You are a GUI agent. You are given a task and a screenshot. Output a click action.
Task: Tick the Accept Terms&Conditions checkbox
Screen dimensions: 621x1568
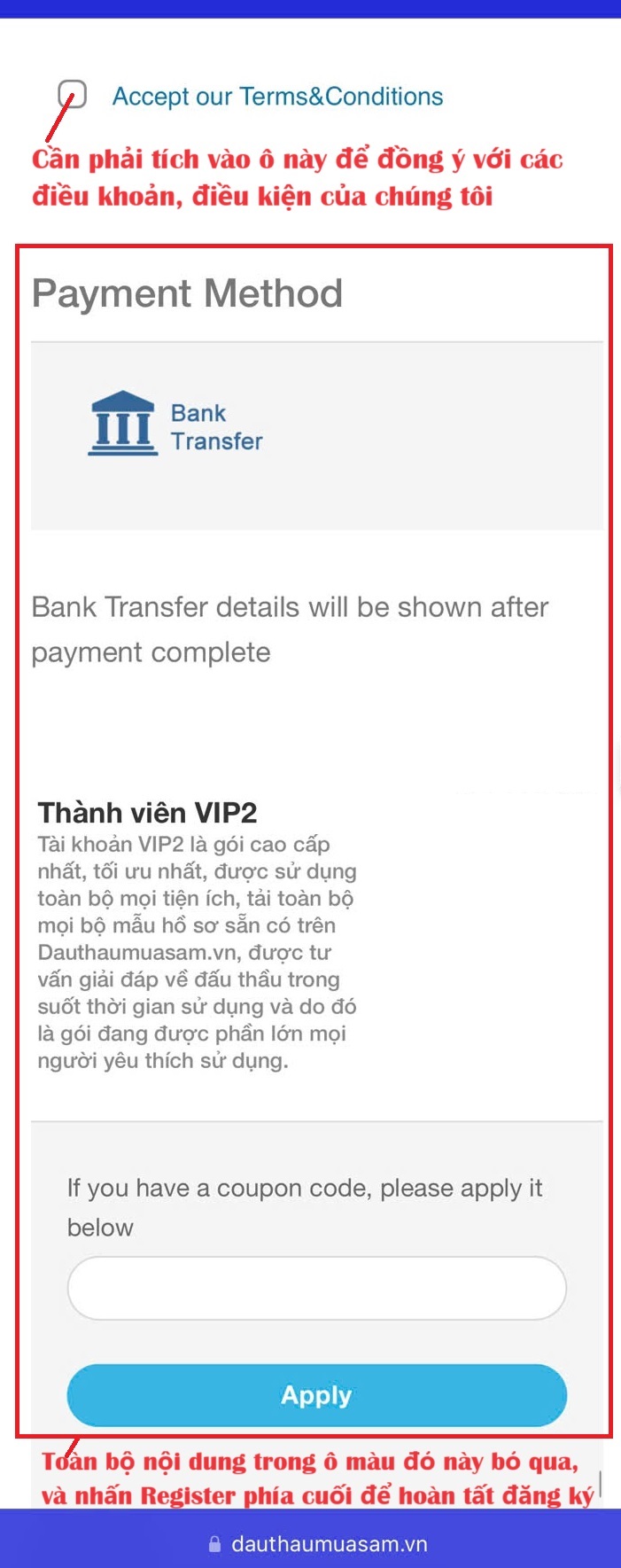72,93
